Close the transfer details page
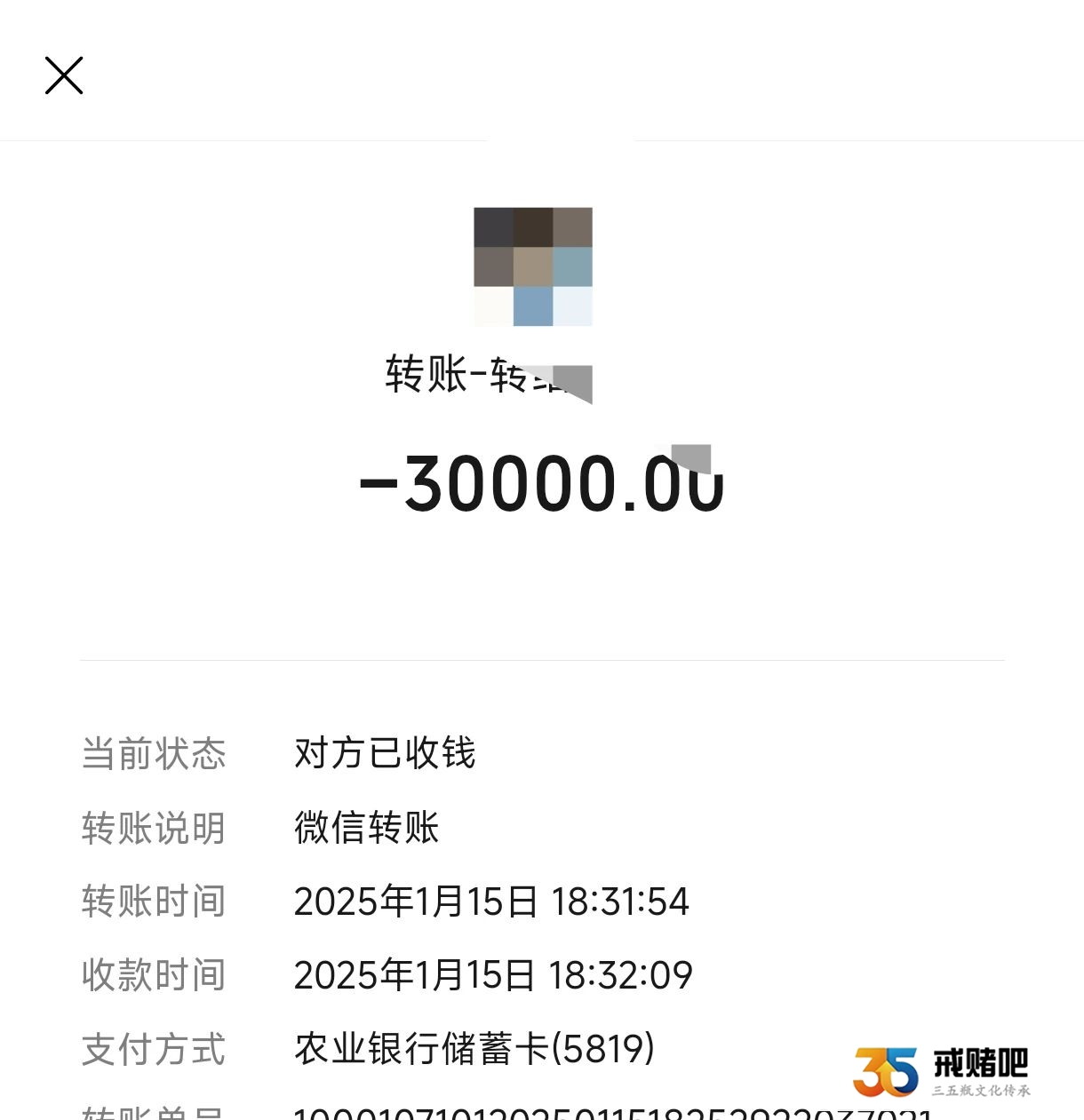This screenshot has width=1084, height=1120. pyautogui.click(x=64, y=75)
